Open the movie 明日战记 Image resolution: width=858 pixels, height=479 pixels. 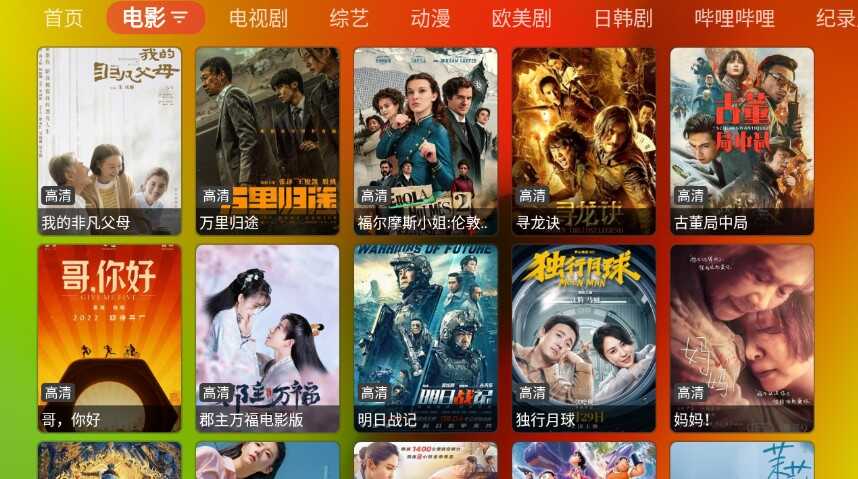tap(425, 337)
